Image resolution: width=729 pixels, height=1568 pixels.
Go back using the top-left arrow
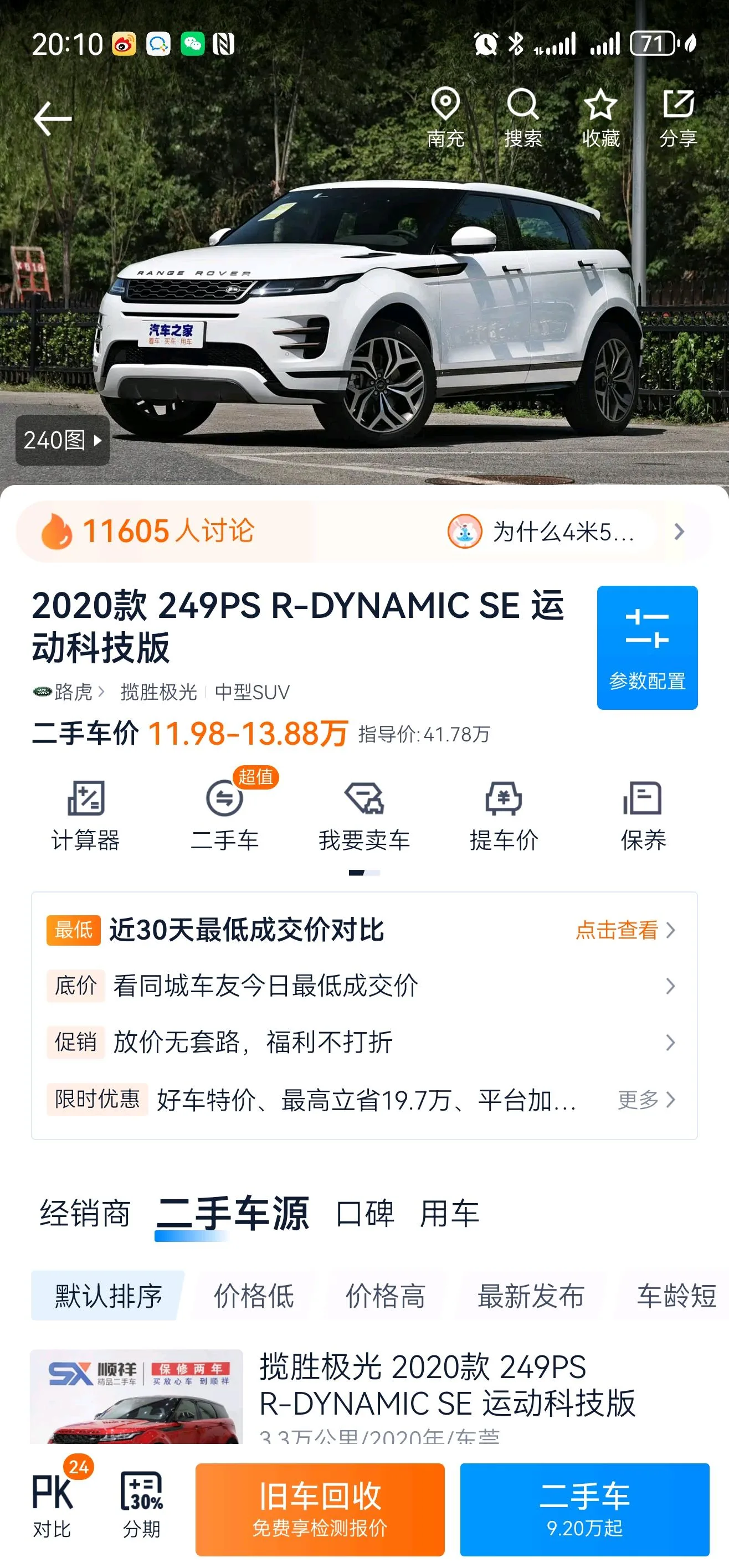coord(53,118)
